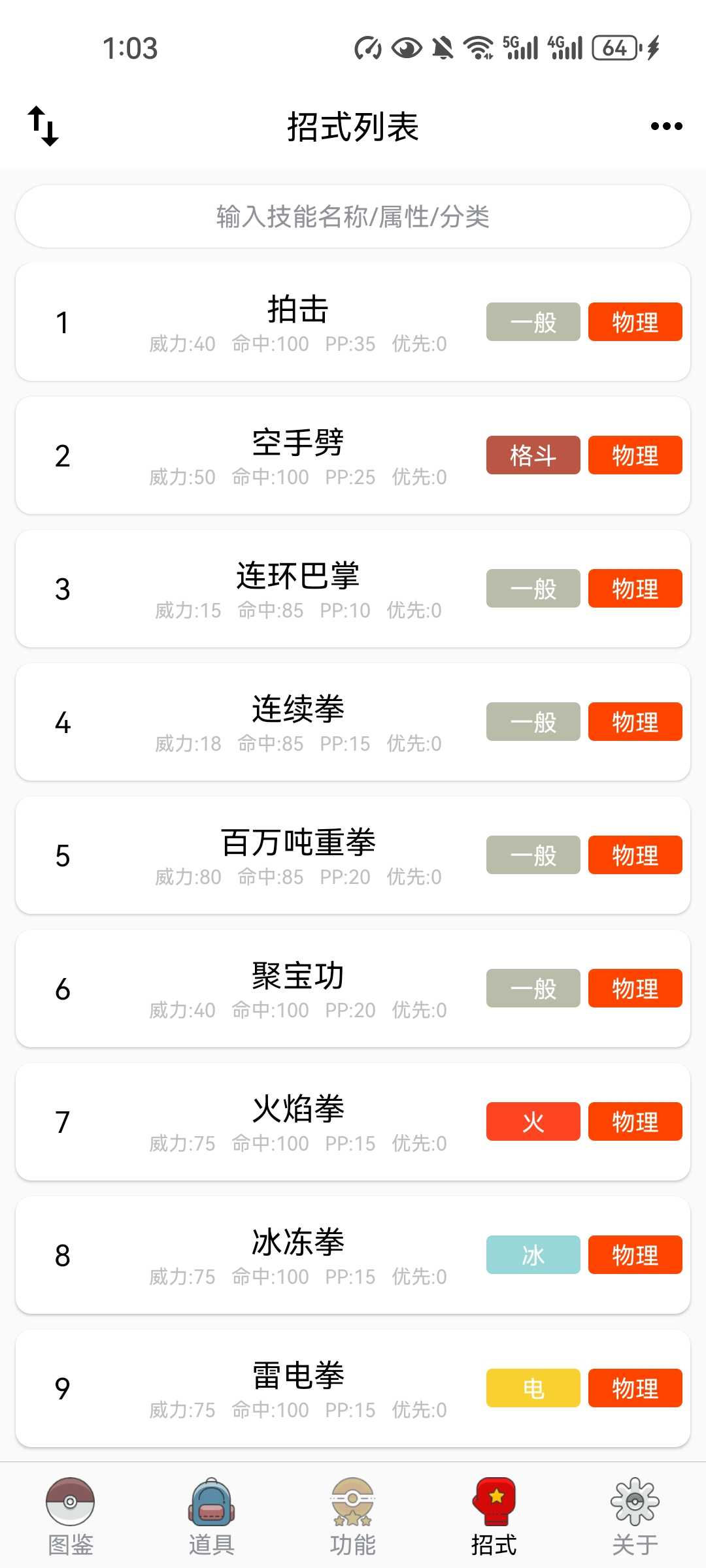This screenshot has height=1568, width=706.
Task: Select the move 聚宝功
Action: [x=353, y=988]
